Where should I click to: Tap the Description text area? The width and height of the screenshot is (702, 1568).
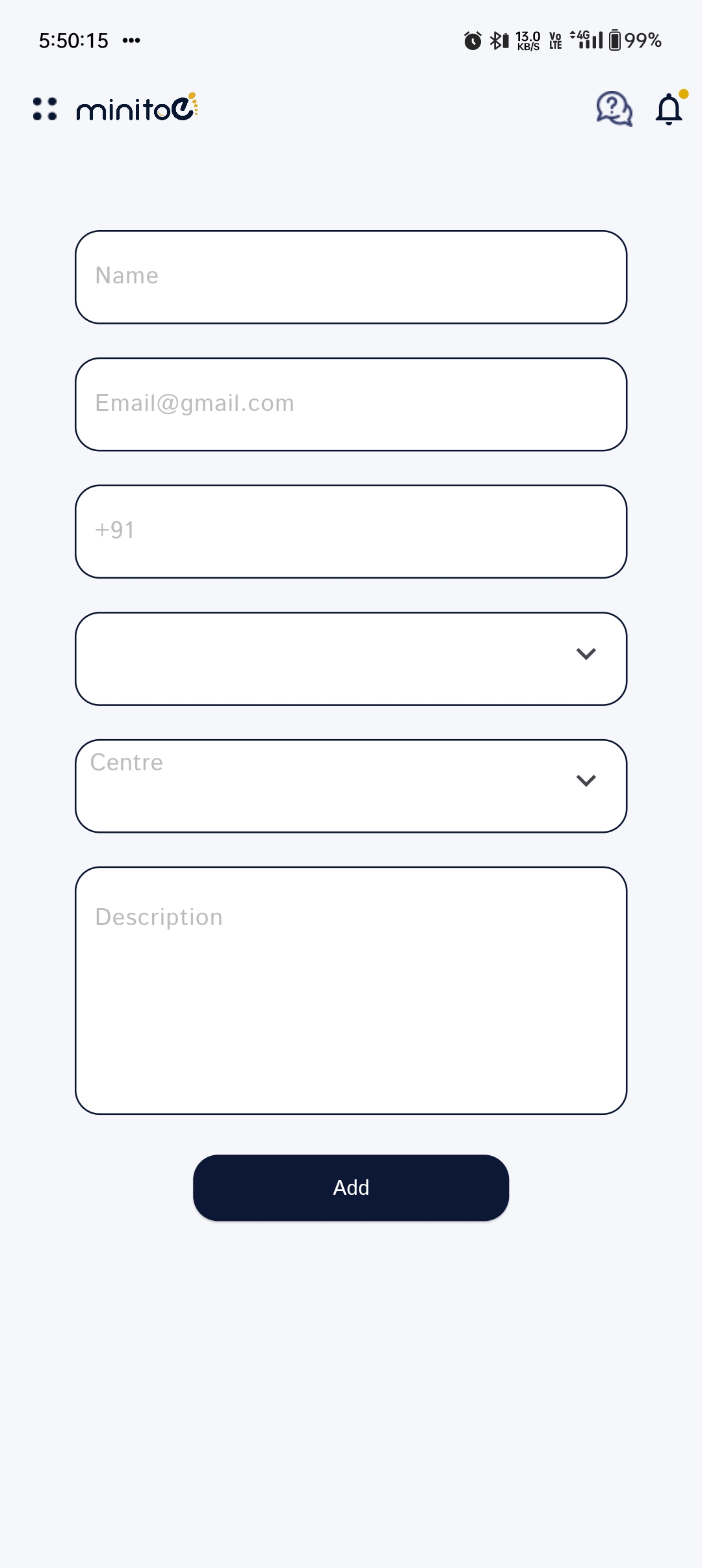click(351, 991)
